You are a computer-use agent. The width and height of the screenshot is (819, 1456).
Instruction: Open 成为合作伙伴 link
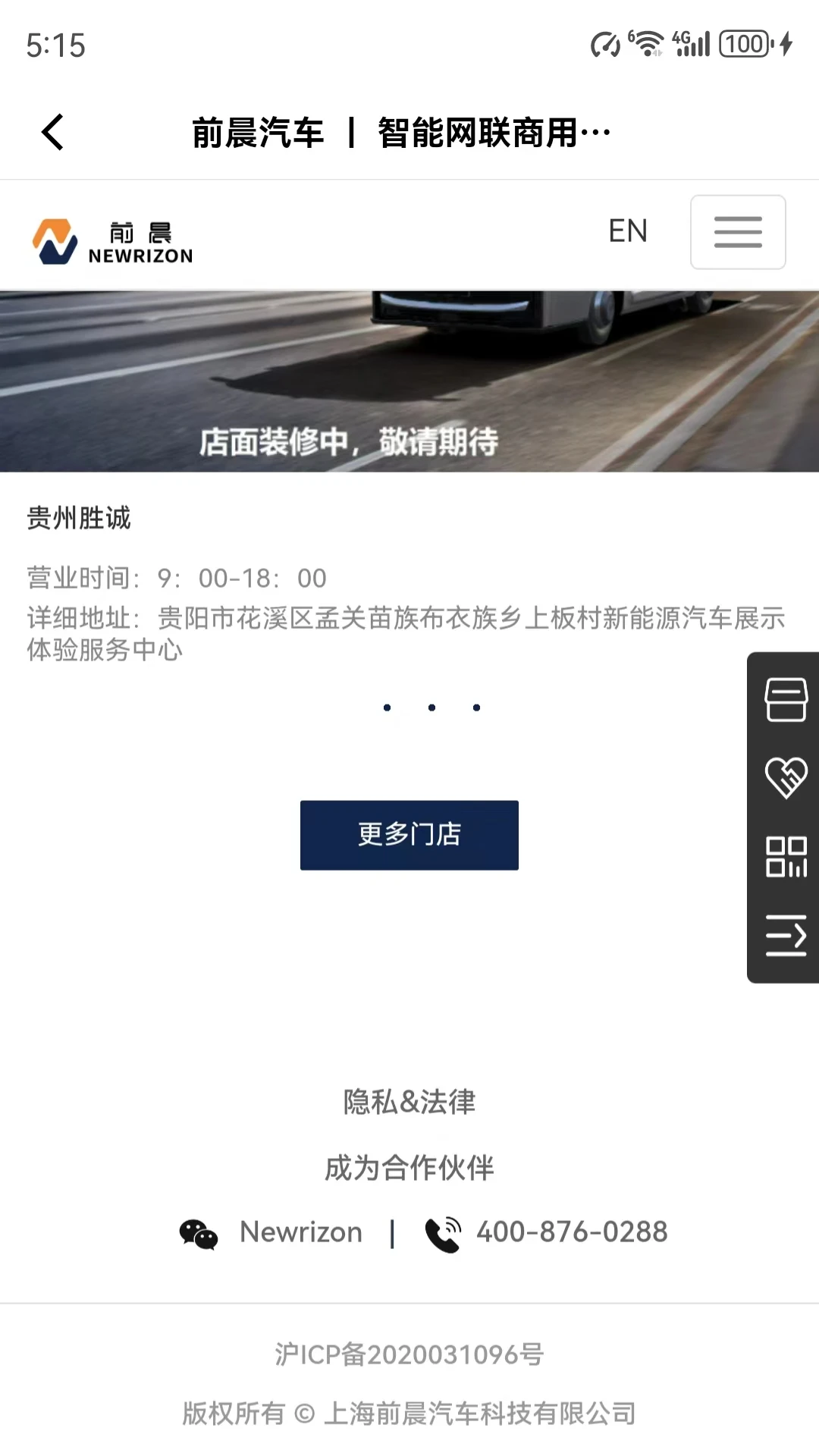pos(409,1168)
